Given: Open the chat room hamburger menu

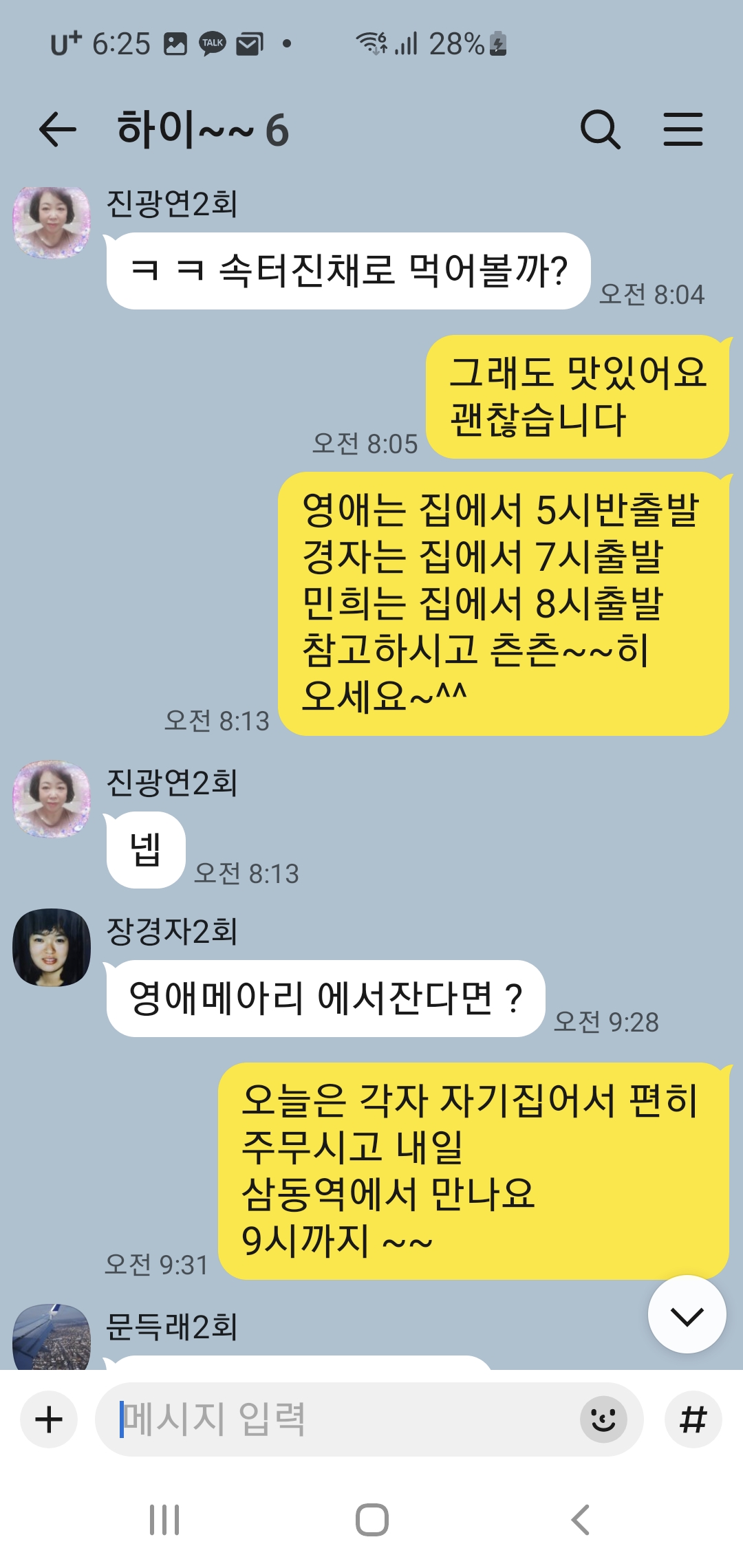Looking at the screenshot, I should tap(682, 130).
